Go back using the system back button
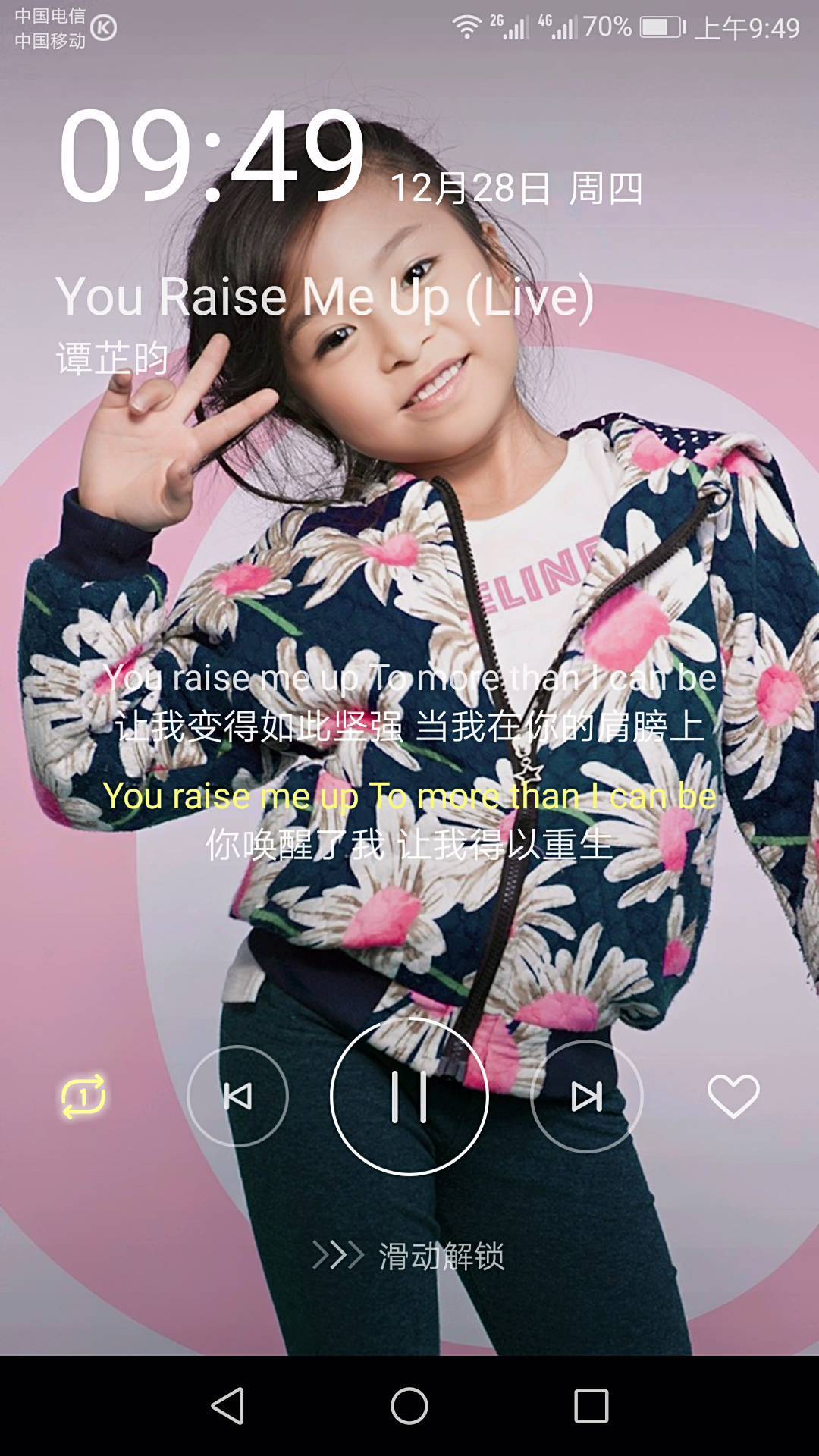The height and width of the screenshot is (1456, 819). [227, 1406]
